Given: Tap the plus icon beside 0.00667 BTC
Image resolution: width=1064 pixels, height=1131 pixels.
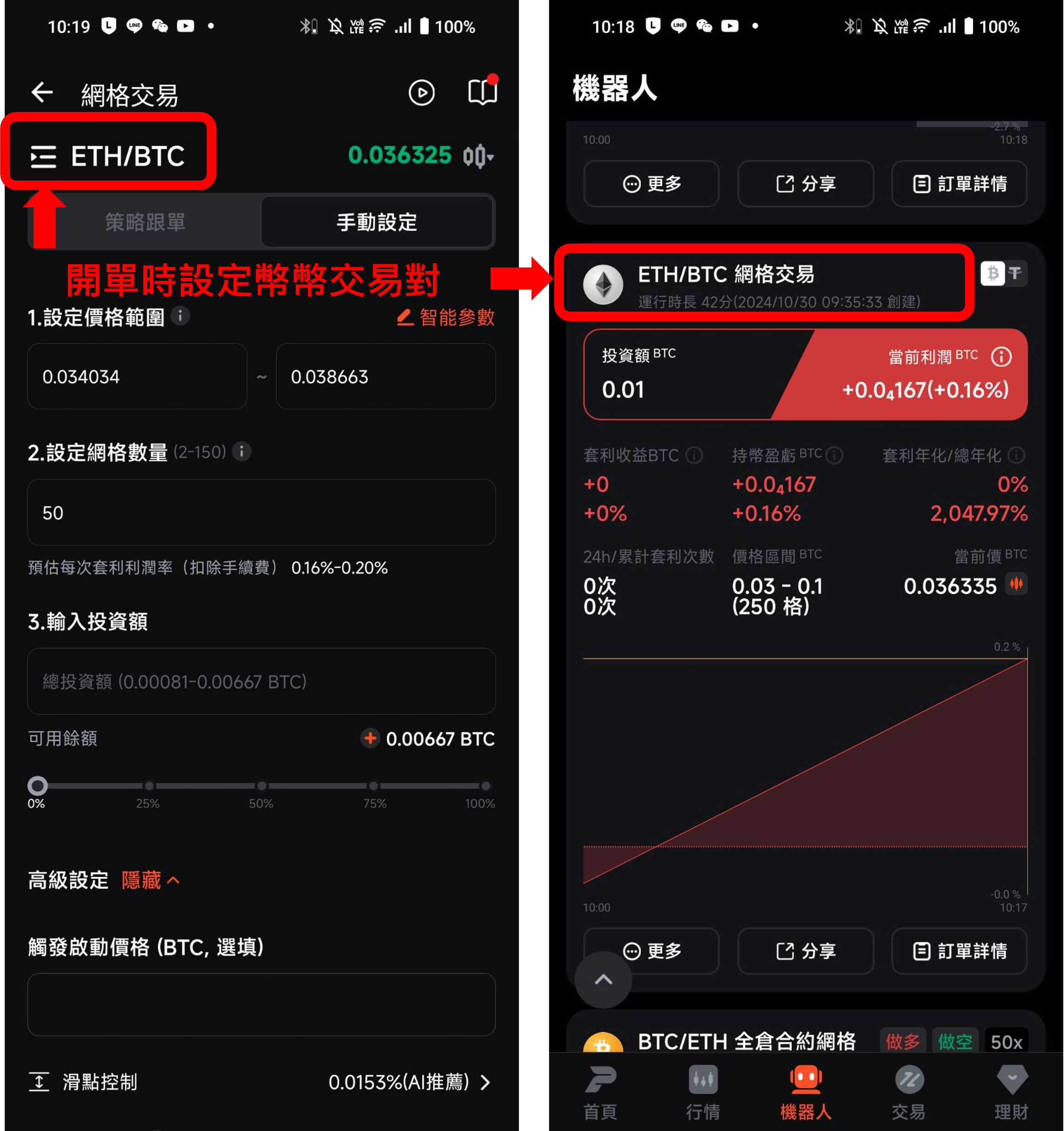Looking at the screenshot, I should (x=370, y=738).
